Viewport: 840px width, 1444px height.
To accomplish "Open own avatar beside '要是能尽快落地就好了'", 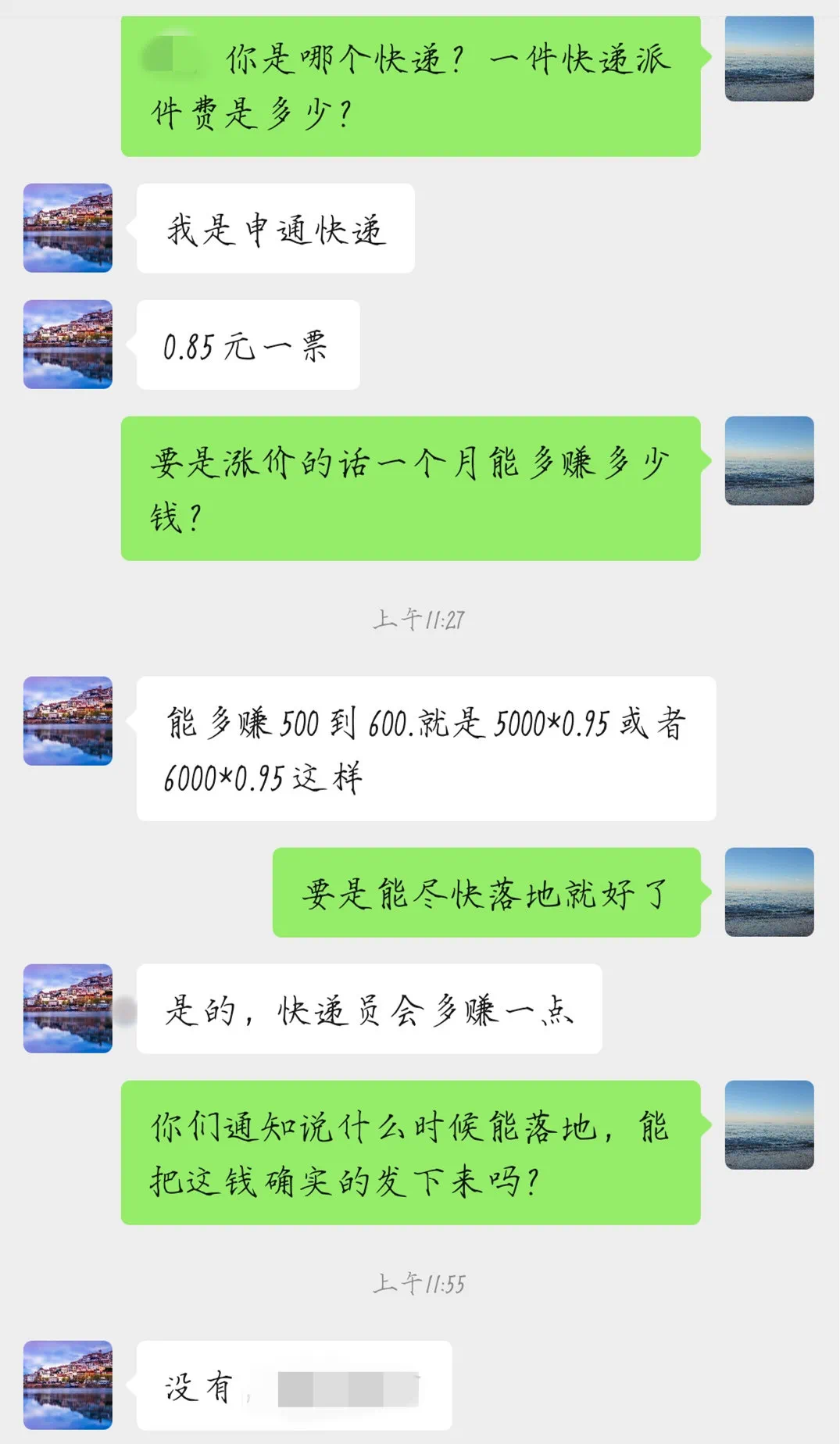I will point(769,892).
